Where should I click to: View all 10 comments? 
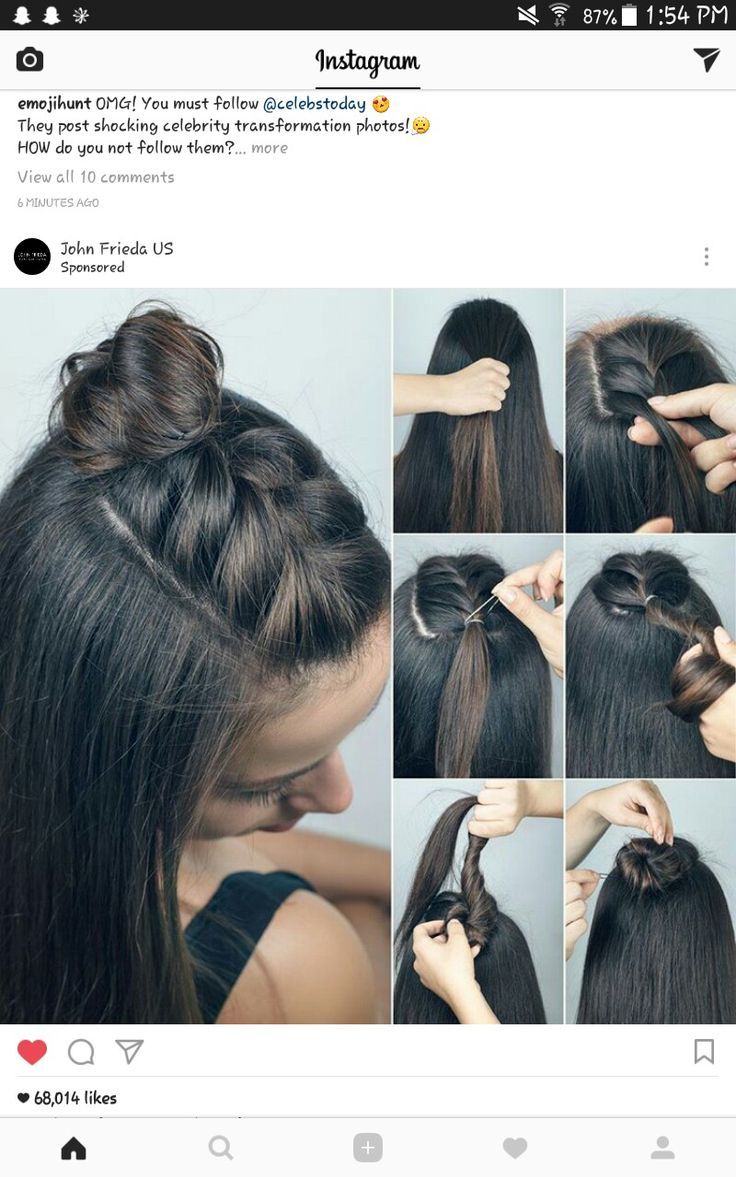coord(96,177)
